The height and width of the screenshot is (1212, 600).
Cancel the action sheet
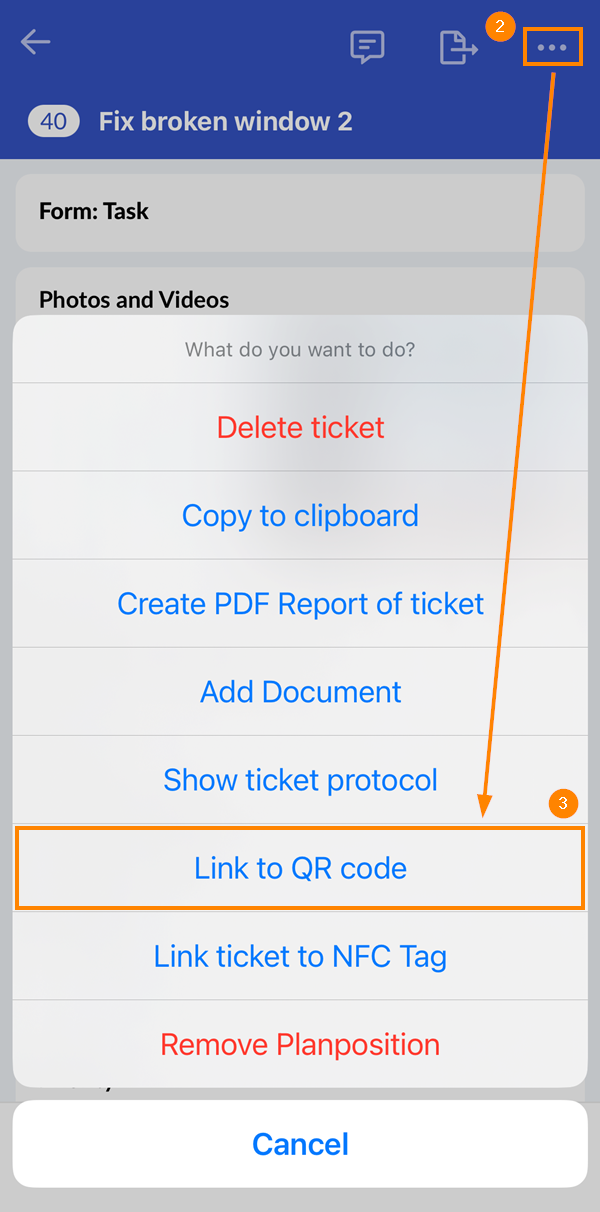click(300, 1144)
